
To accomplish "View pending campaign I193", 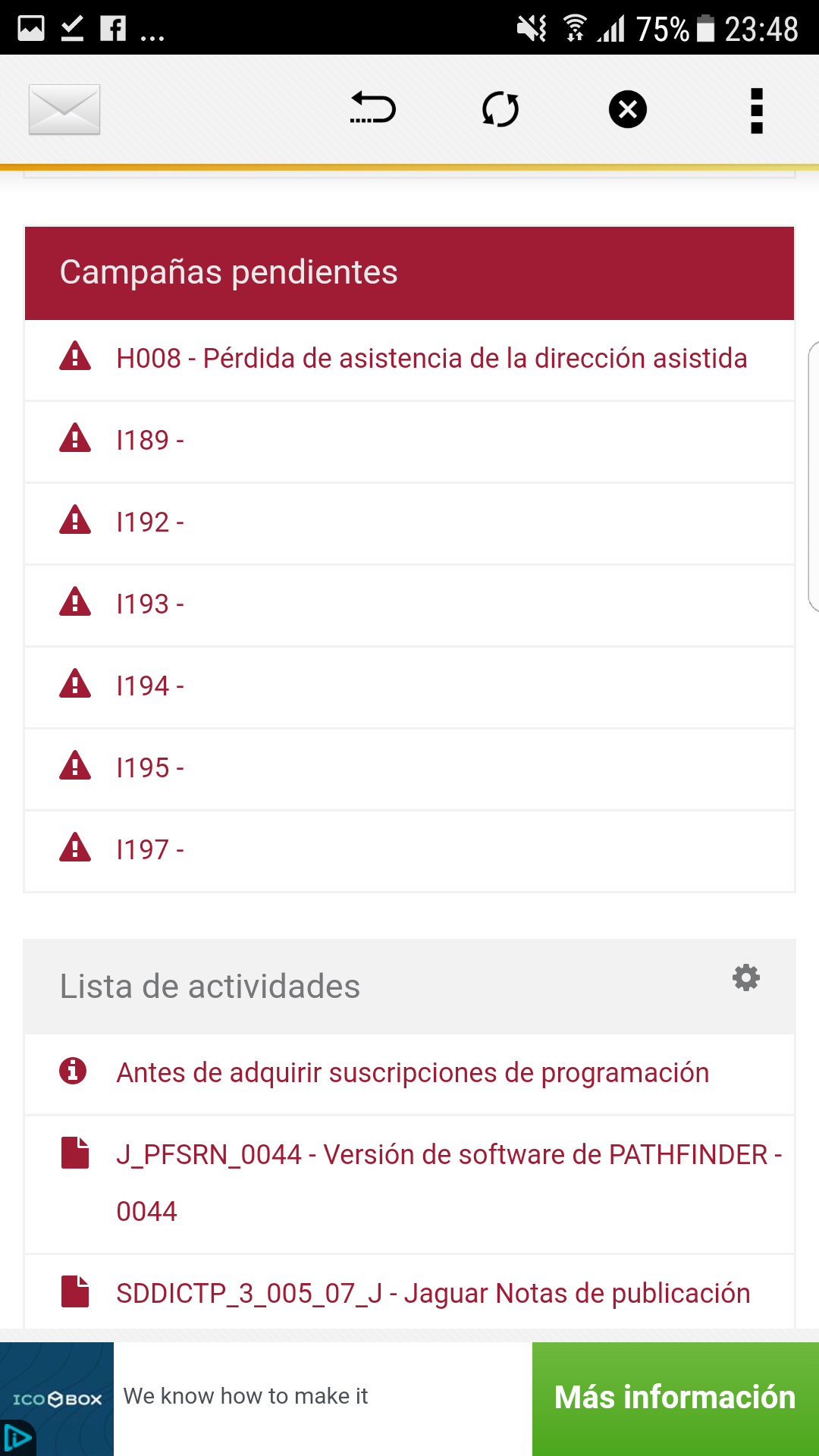I will [x=150, y=604].
